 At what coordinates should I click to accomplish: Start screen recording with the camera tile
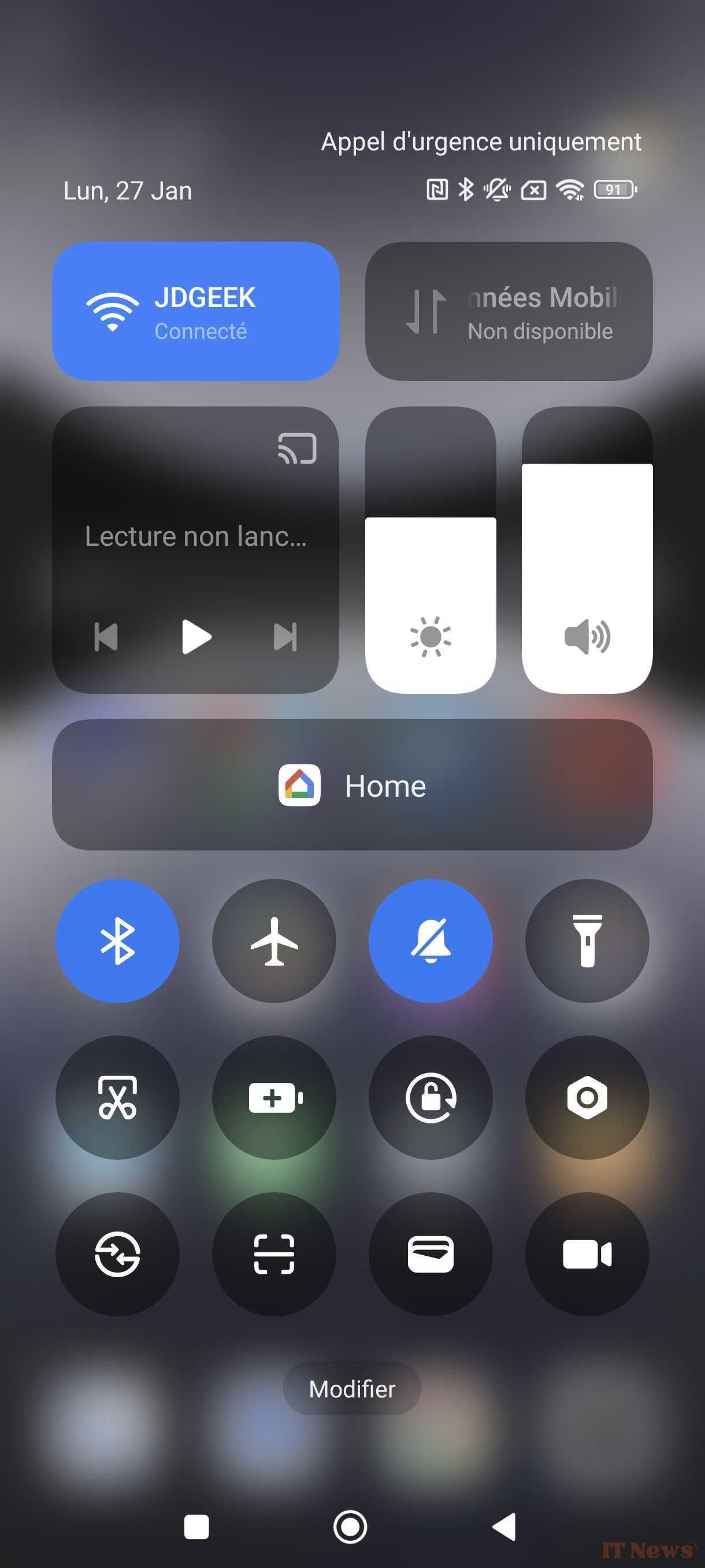tap(587, 1255)
